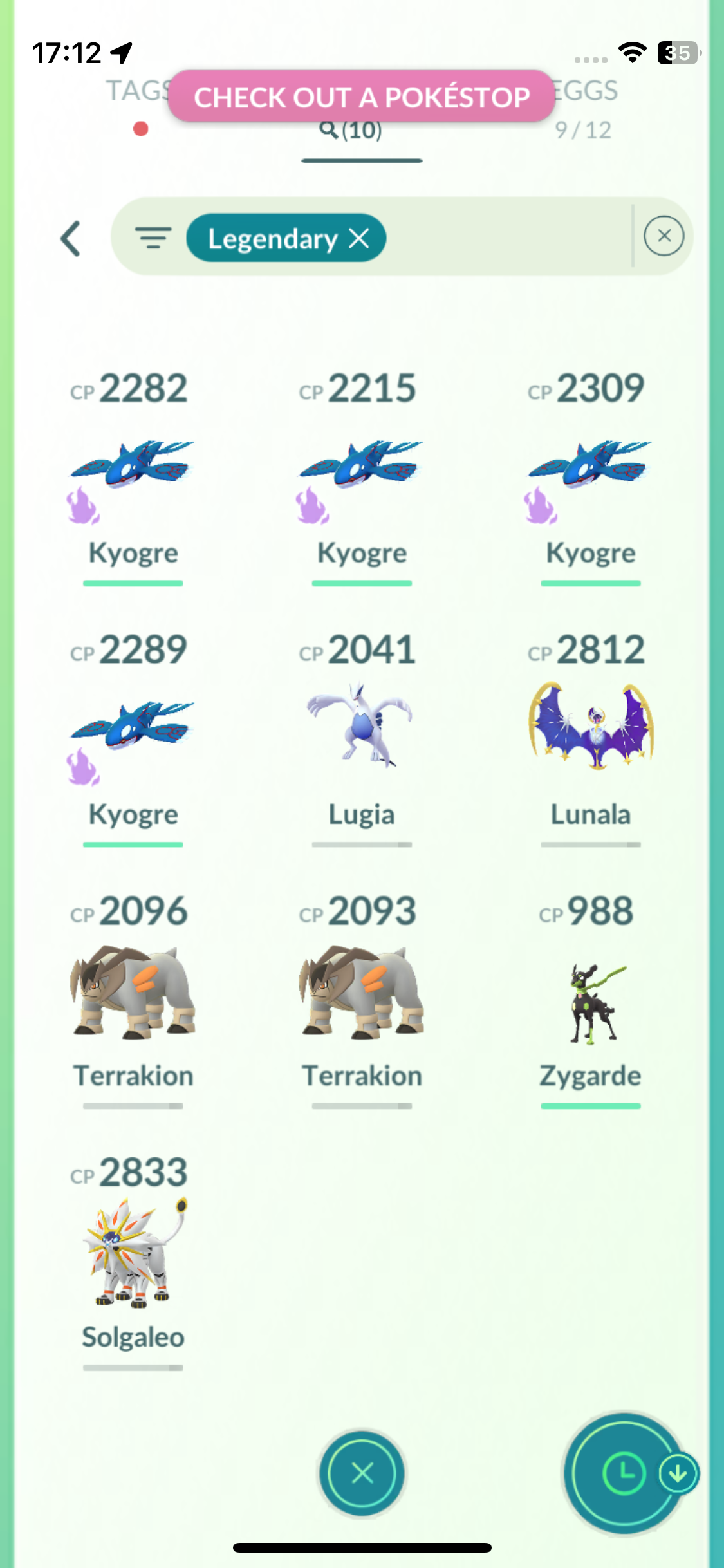The height and width of the screenshot is (1568, 724).
Task: Close the Pokémon storage screen
Action: click(x=362, y=1473)
